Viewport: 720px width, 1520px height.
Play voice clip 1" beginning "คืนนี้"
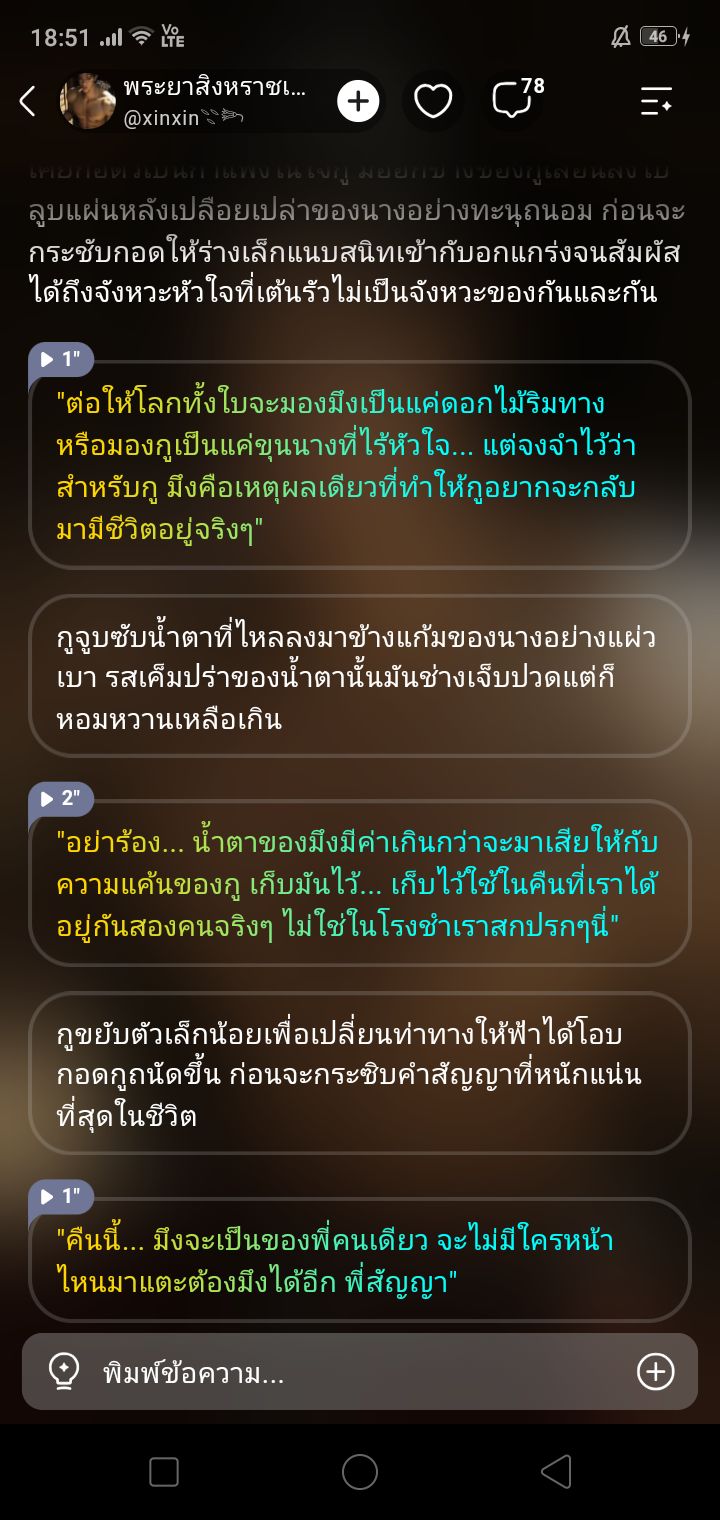61,1196
